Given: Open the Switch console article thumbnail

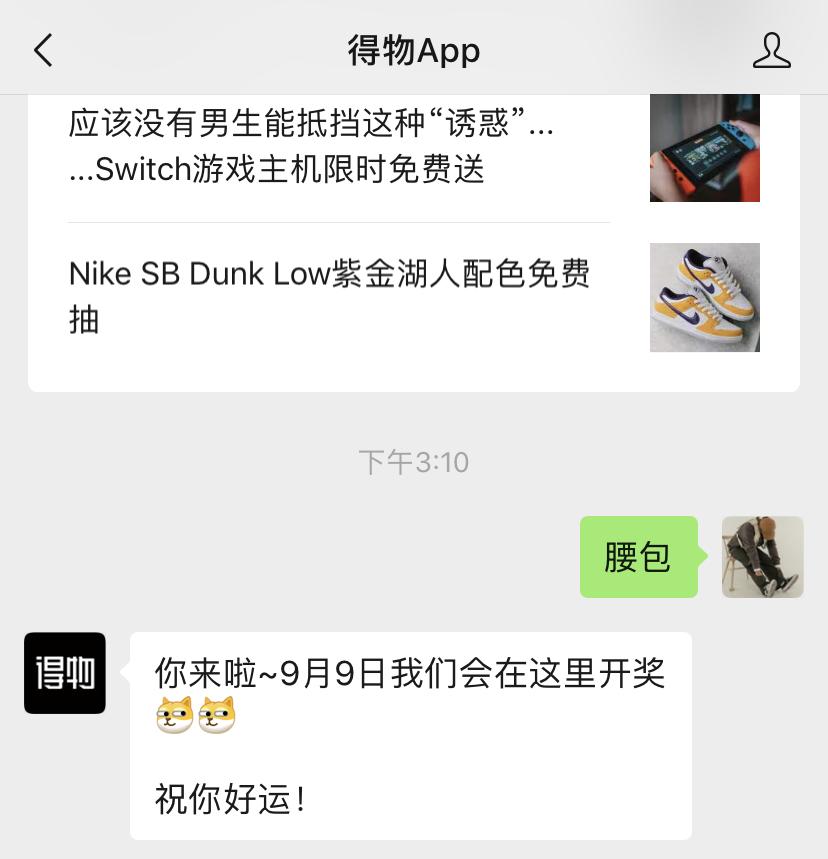Looking at the screenshot, I should point(704,147).
